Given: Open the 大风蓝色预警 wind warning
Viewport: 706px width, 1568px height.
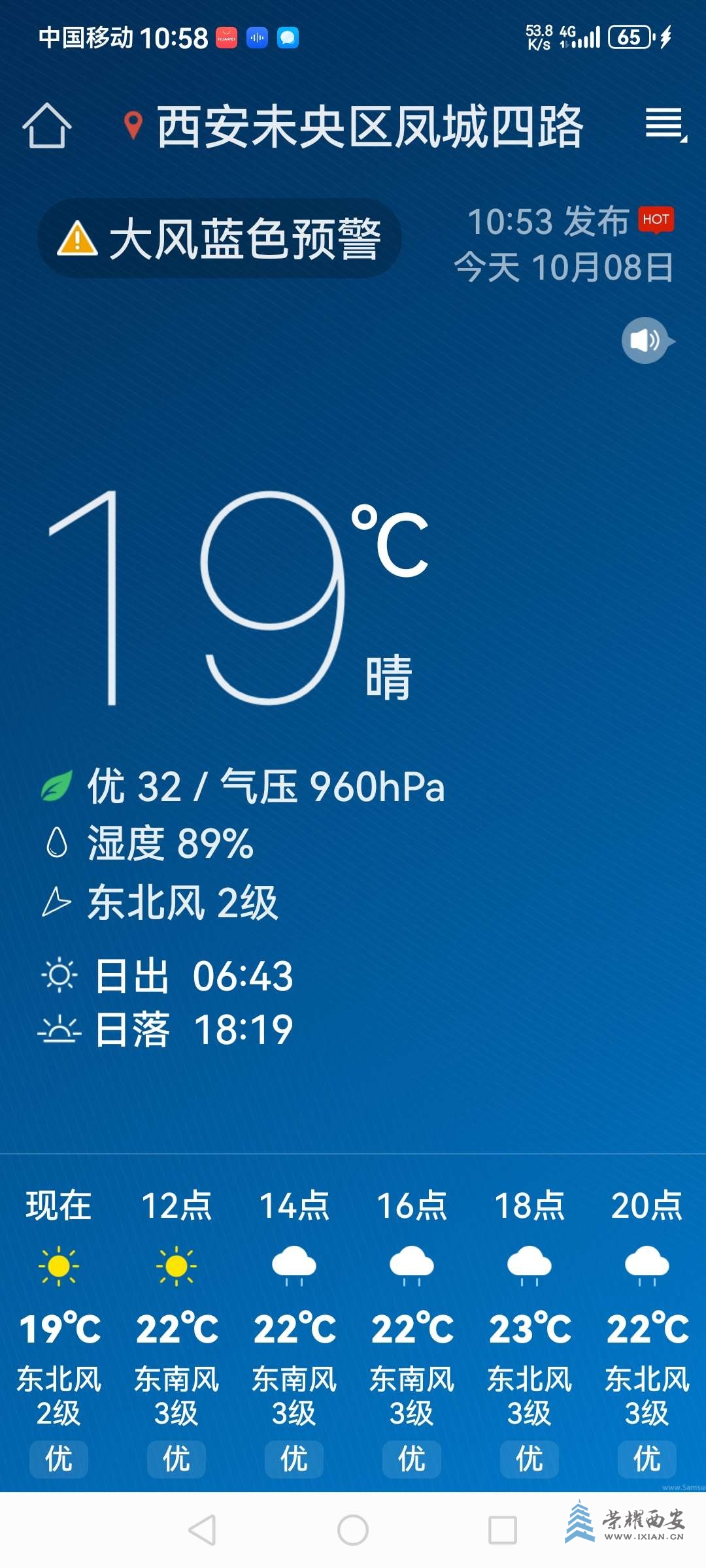Looking at the screenshot, I should [x=220, y=239].
